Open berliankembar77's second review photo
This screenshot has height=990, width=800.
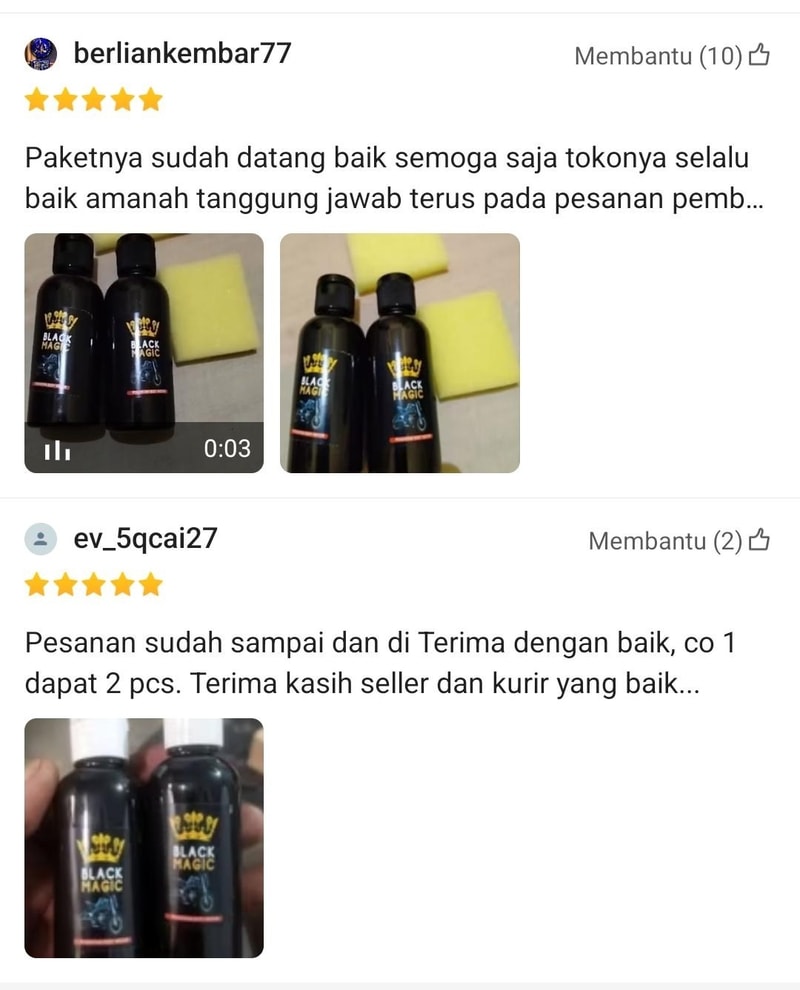tap(400, 353)
